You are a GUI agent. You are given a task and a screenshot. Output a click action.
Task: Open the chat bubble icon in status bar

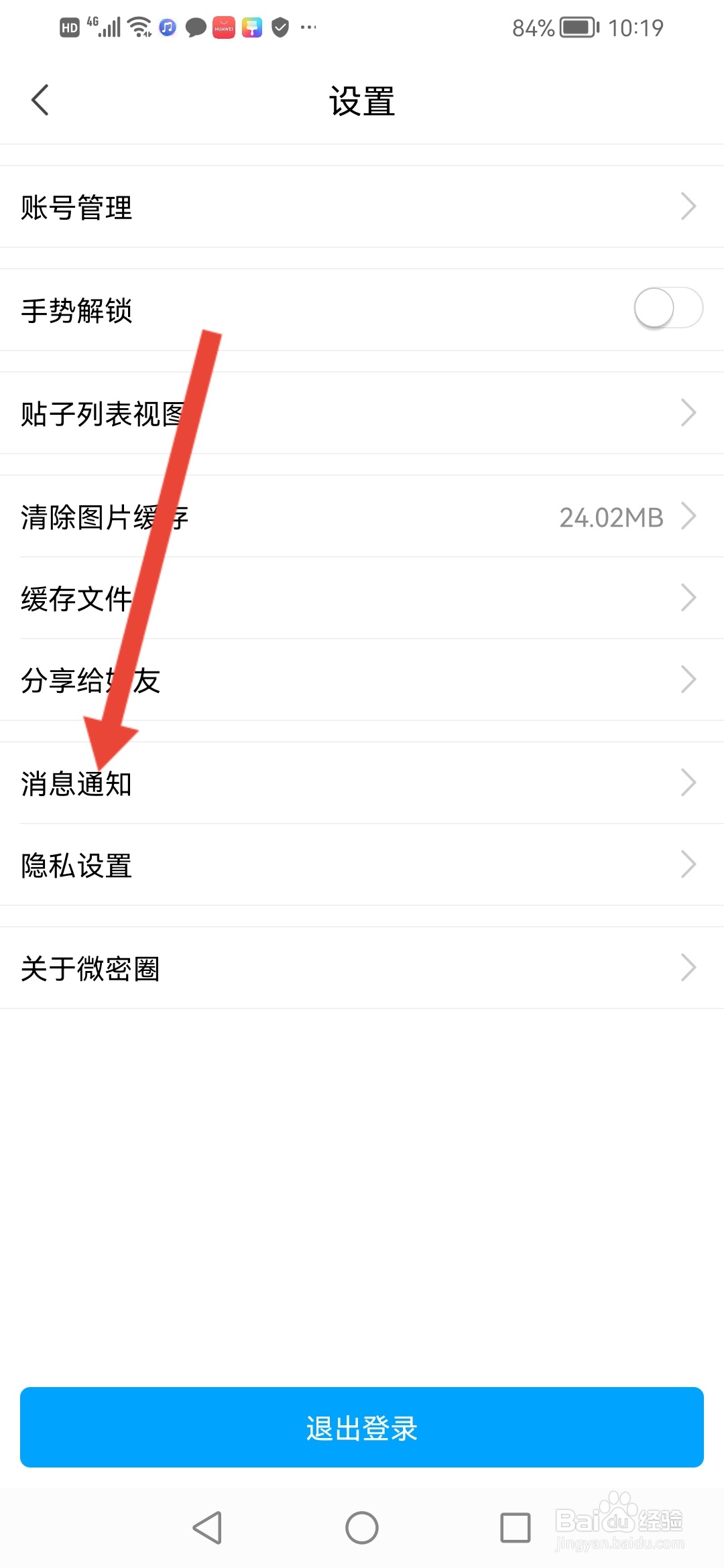pos(195,27)
